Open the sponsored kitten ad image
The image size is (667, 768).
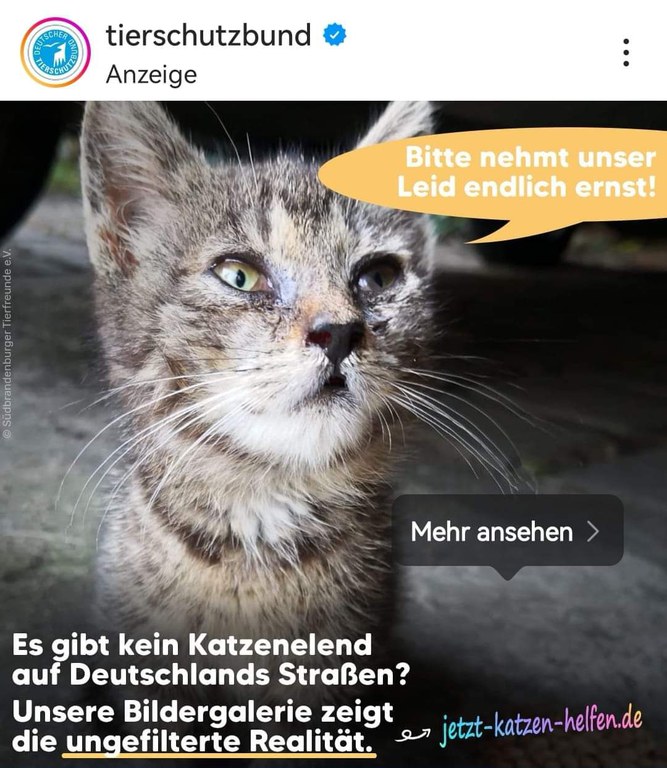[250, 350]
